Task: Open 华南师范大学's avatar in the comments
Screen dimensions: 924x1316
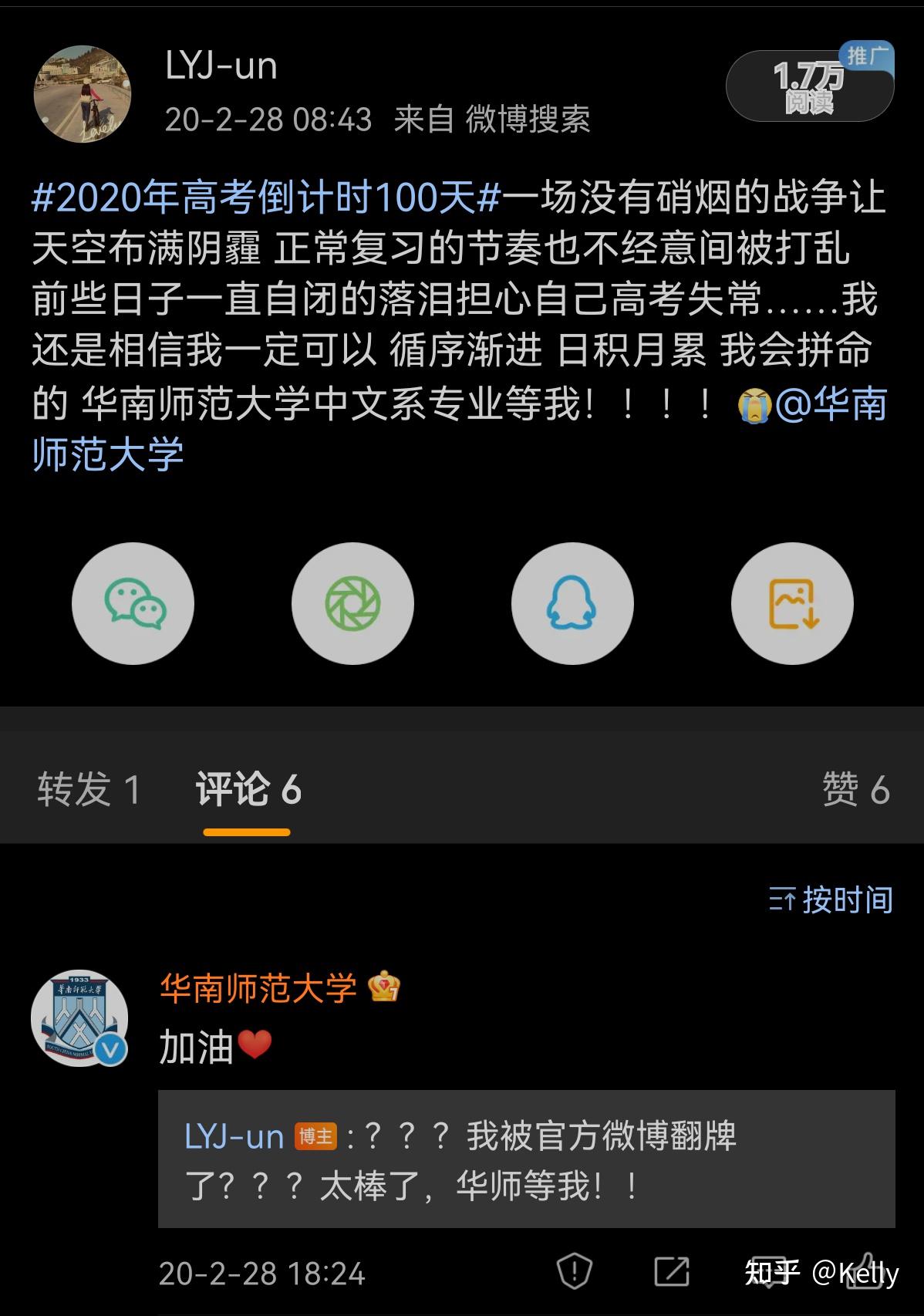Action: click(x=79, y=1017)
